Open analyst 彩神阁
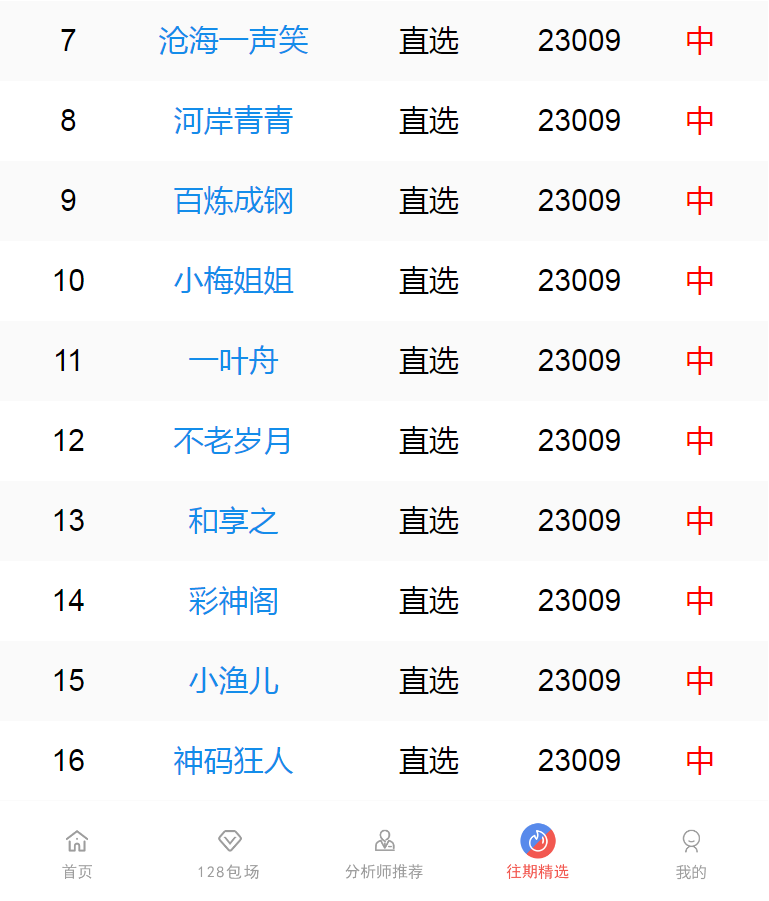 tap(233, 601)
